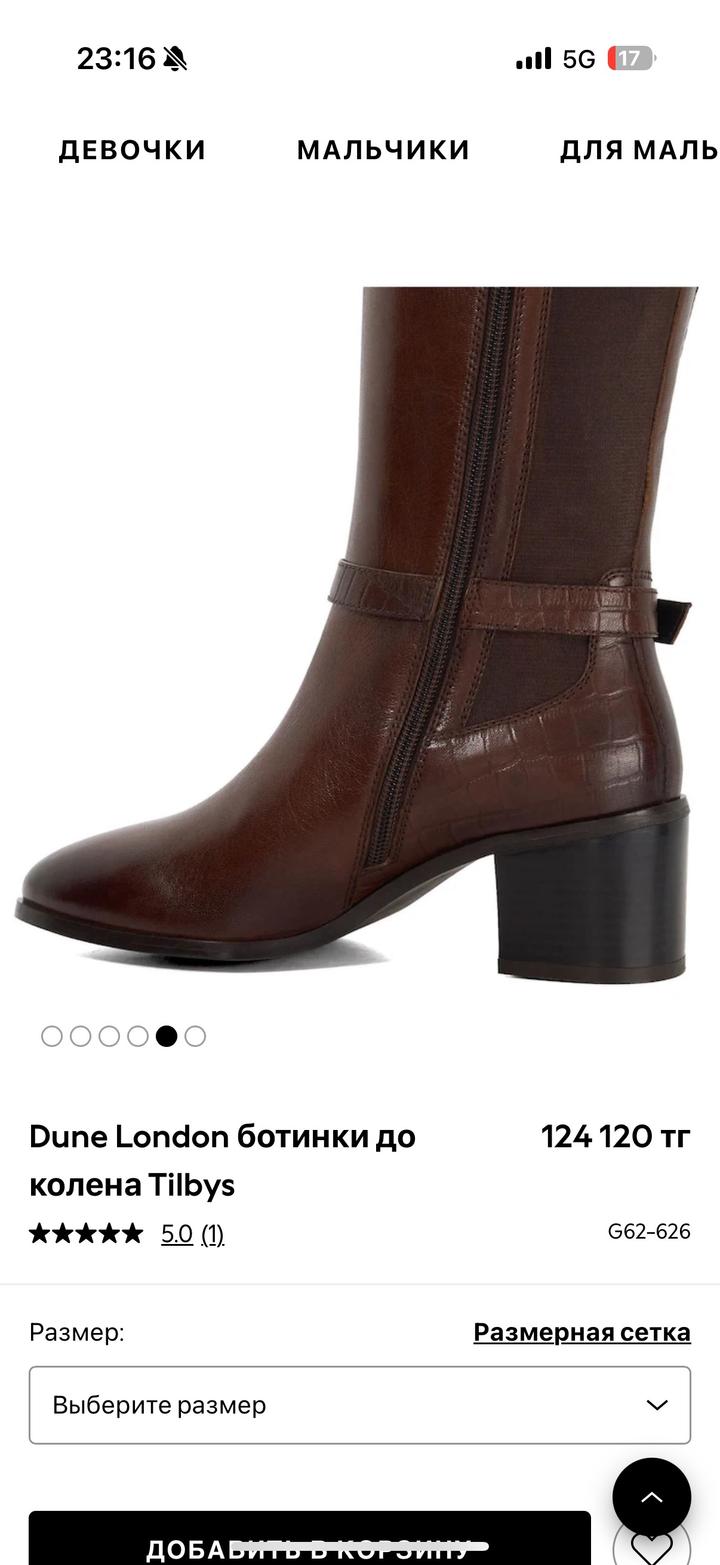Open the boot product photo
The height and width of the screenshot is (1565, 720).
[360, 630]
